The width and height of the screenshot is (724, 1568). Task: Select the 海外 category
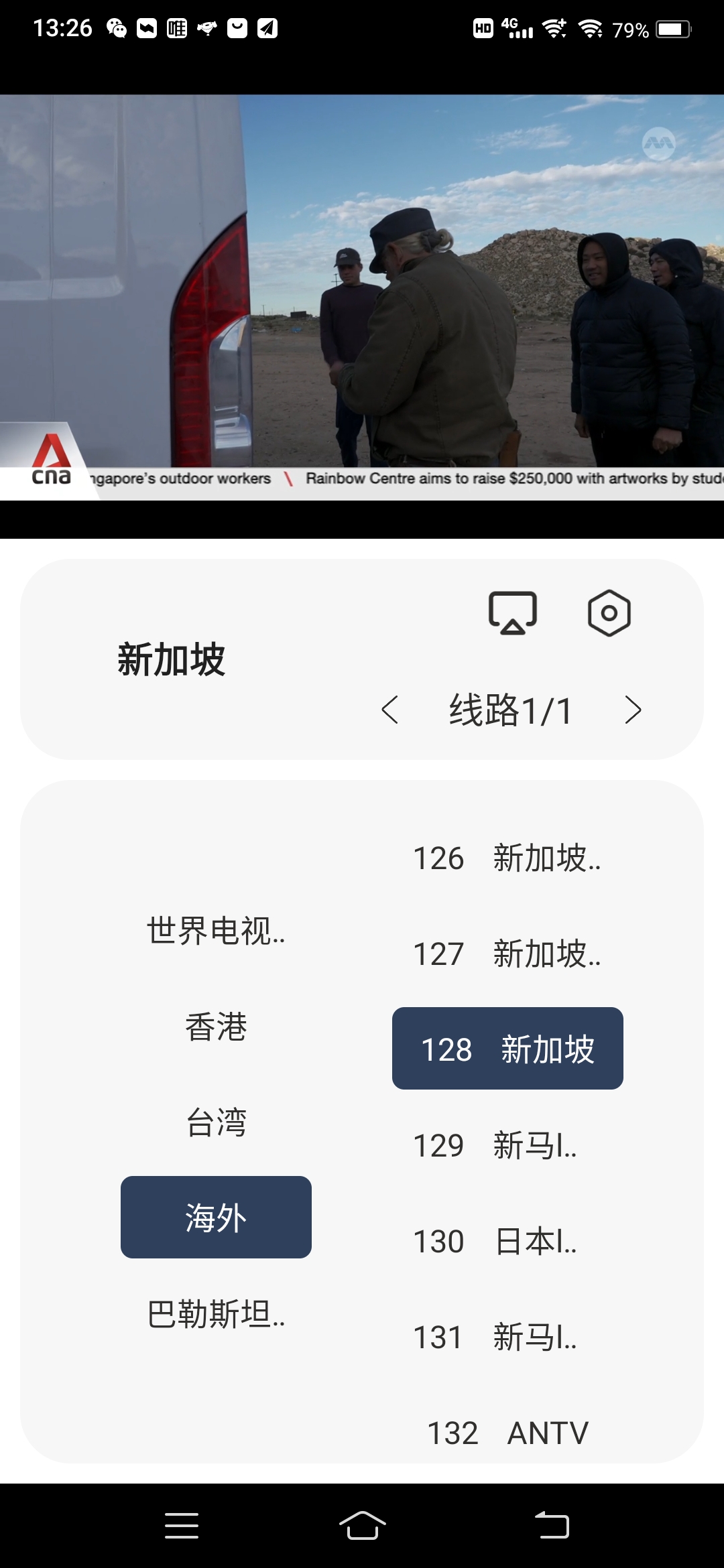[x=216, y=1217]
